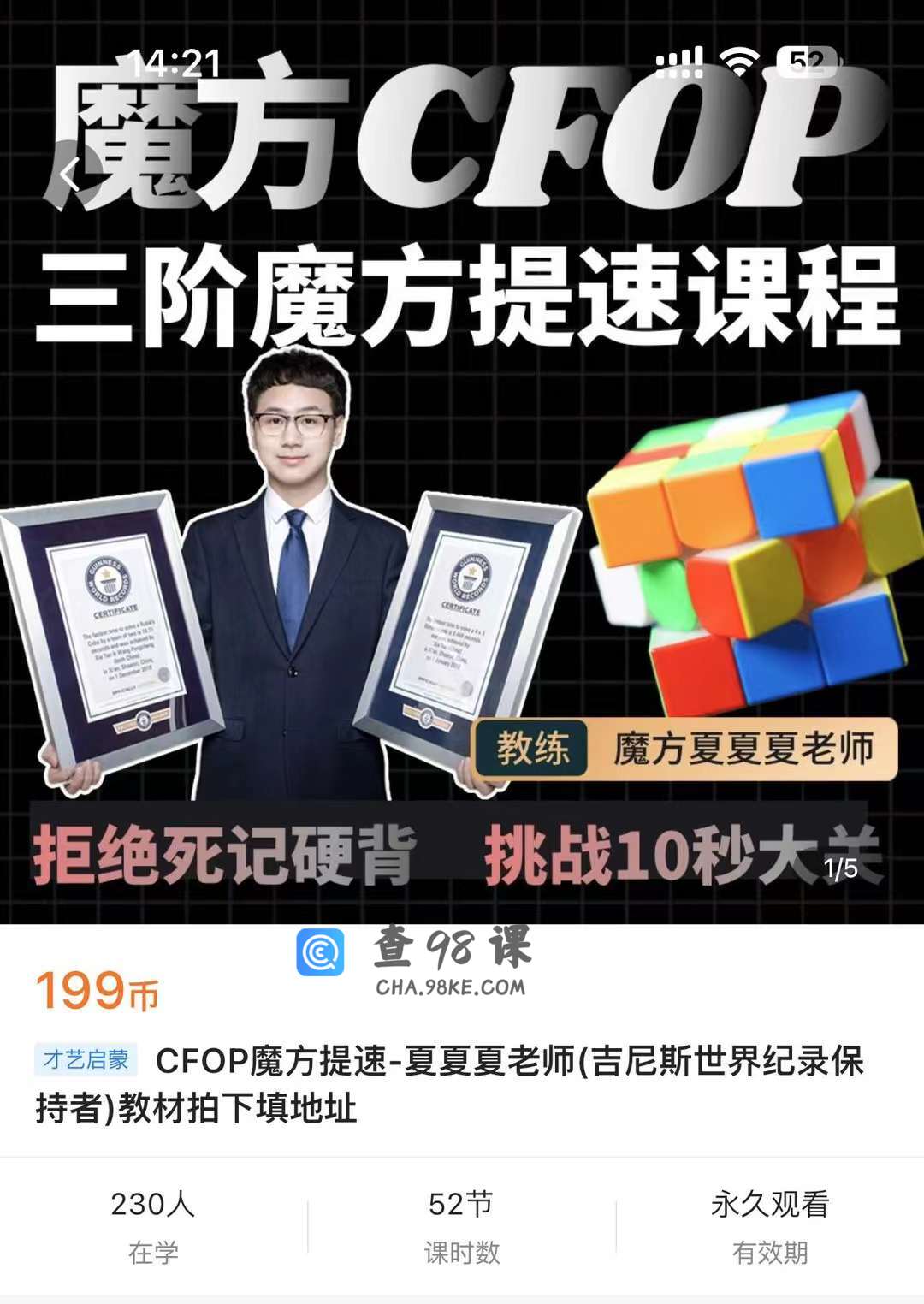Tap the 才艺启蒙 category tag
The width and height of the screenshot is (924, 1304).
(x=86, y=1060)
